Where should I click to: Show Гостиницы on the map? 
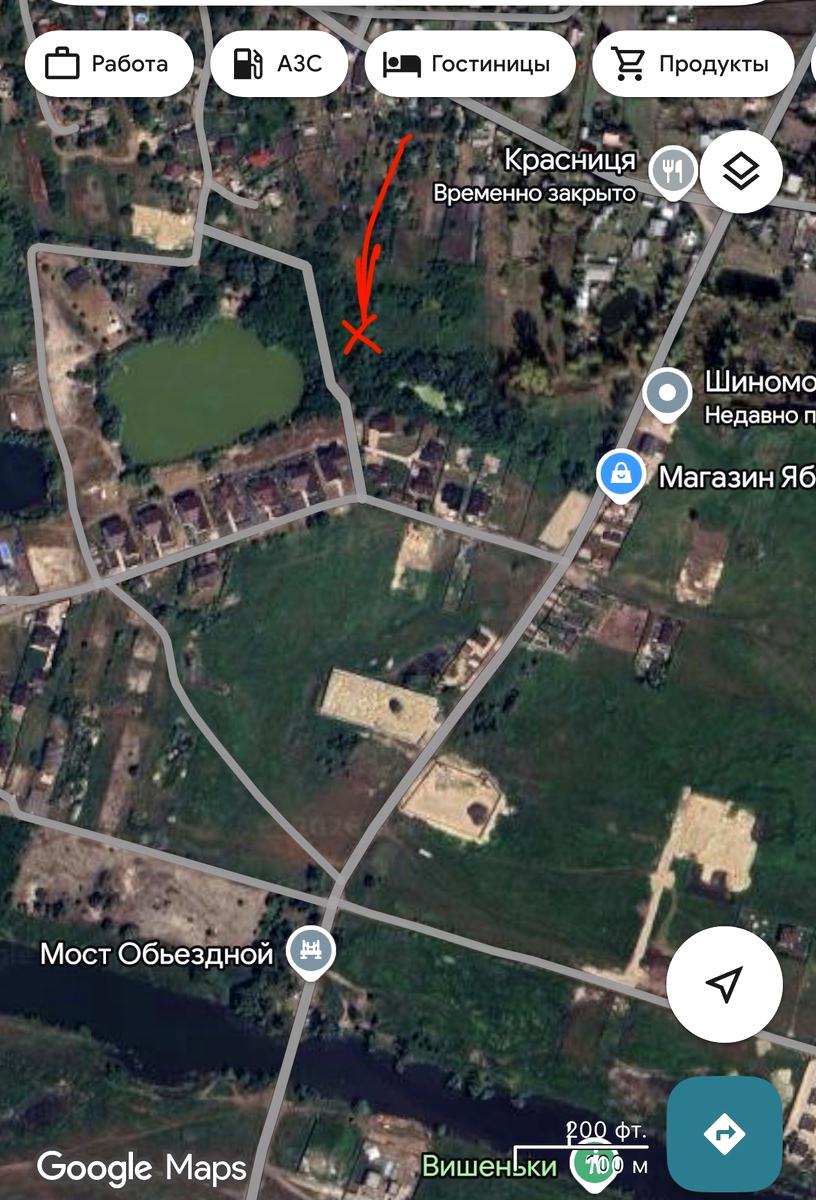[x=470, y=64]
